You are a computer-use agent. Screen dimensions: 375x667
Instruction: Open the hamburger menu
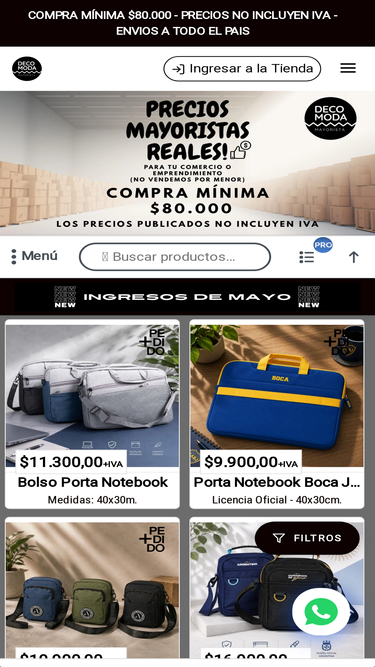tap(348, 68)
